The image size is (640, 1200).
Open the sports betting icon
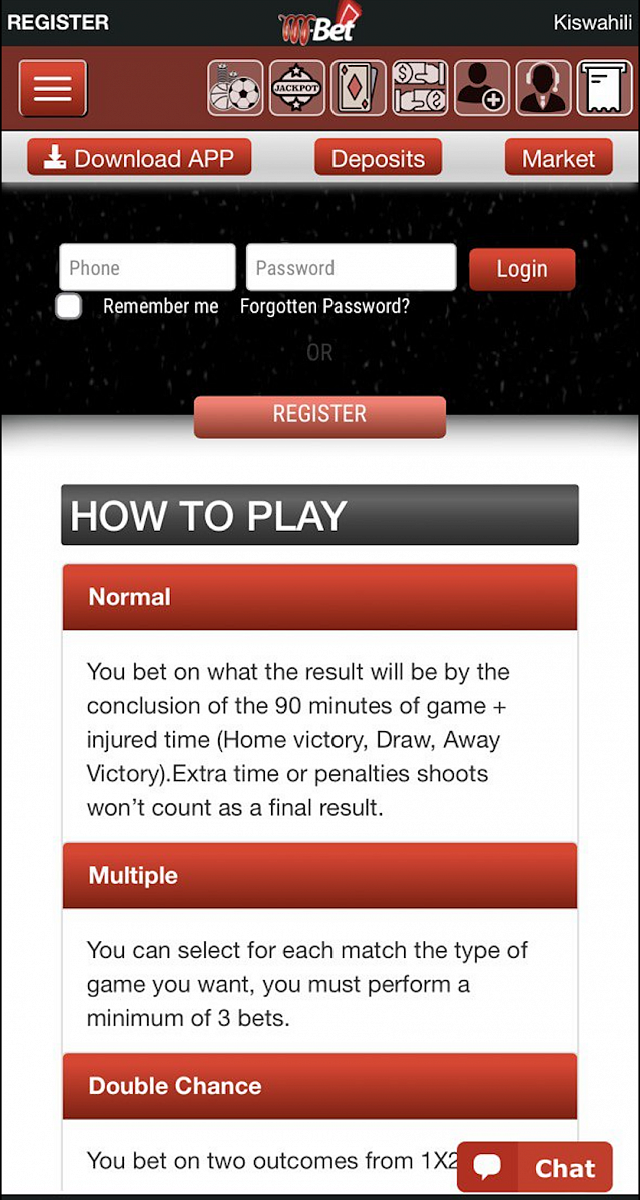pyautogui.click(x=235, y=88)
